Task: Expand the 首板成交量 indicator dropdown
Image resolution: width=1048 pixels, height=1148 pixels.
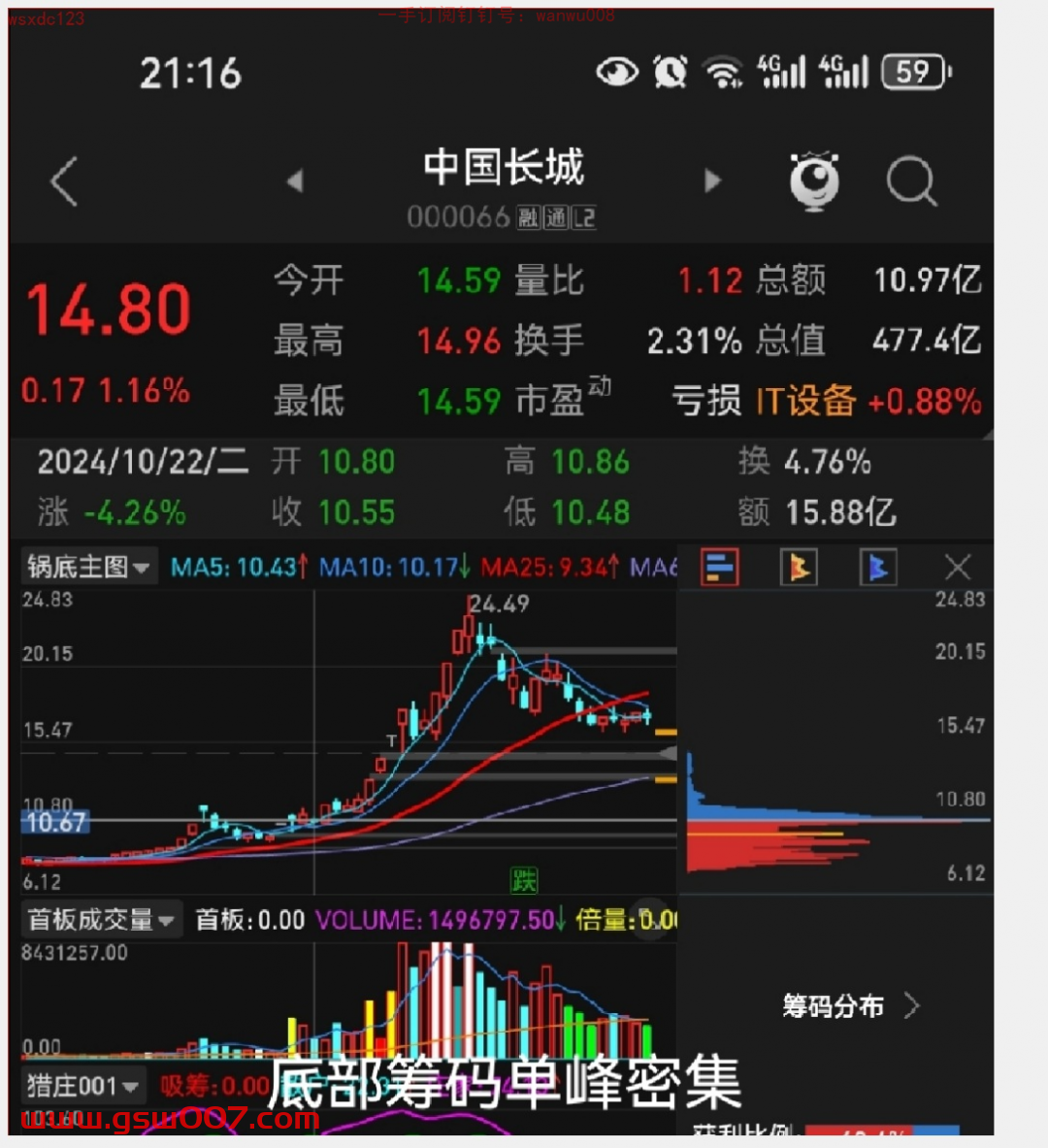Action: [x=101, y=919]
